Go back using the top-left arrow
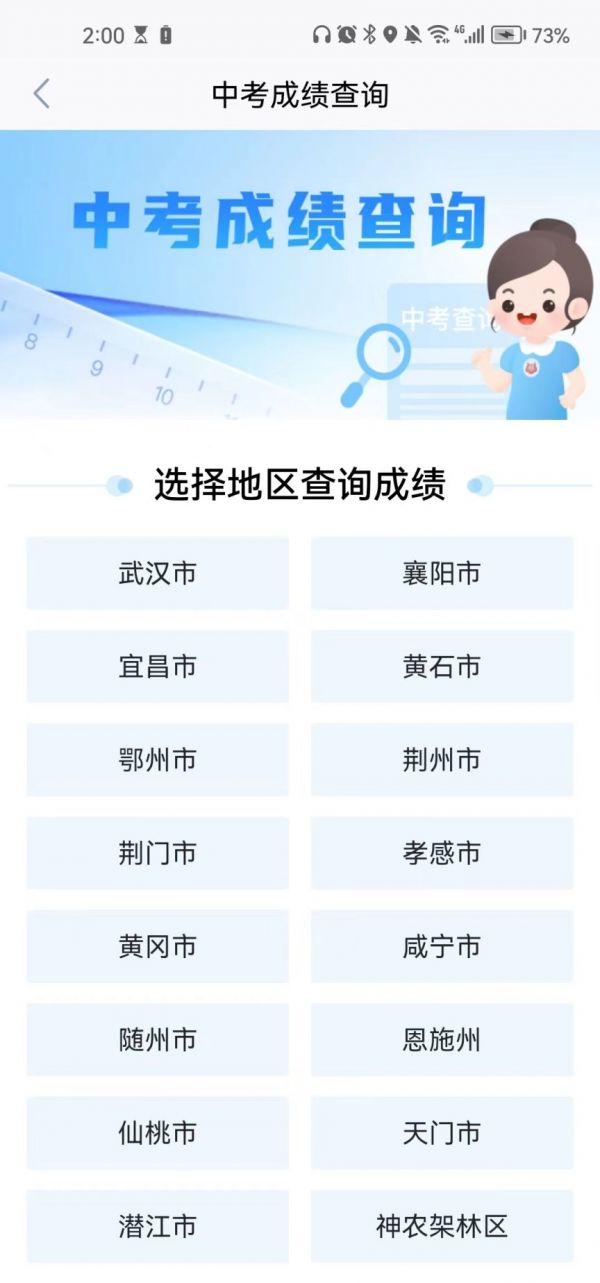Viewport: 600px width, 1283px height. (41, 94)
